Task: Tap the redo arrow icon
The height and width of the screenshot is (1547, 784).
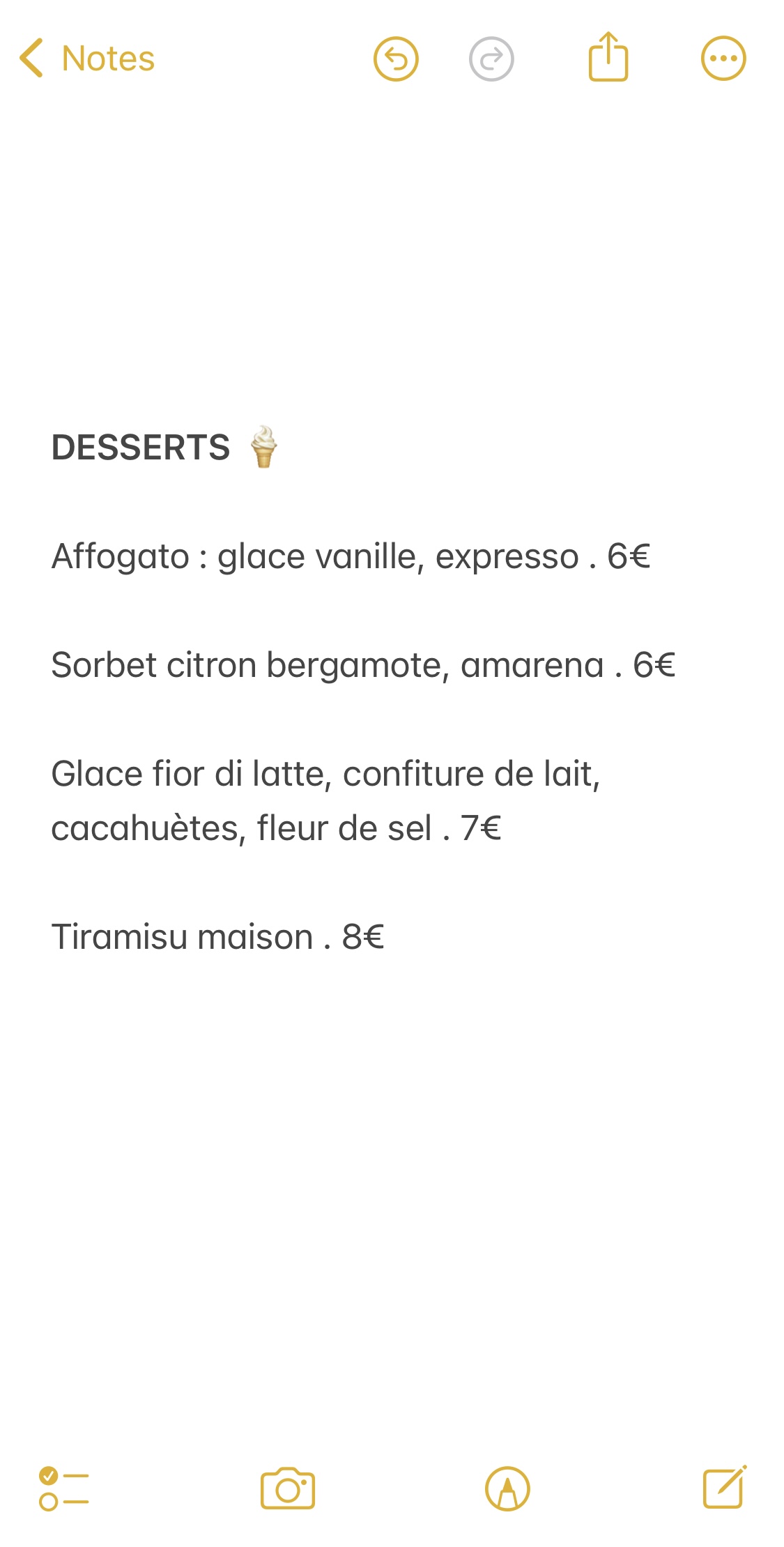Action: coord(491,59)
